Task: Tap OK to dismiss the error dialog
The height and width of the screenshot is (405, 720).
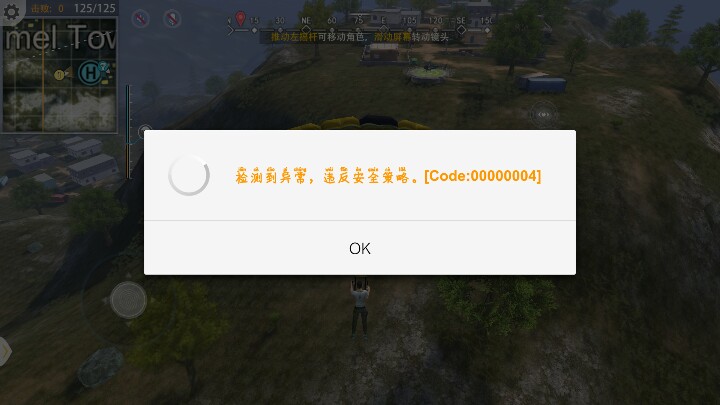Action: coord(360,248)
